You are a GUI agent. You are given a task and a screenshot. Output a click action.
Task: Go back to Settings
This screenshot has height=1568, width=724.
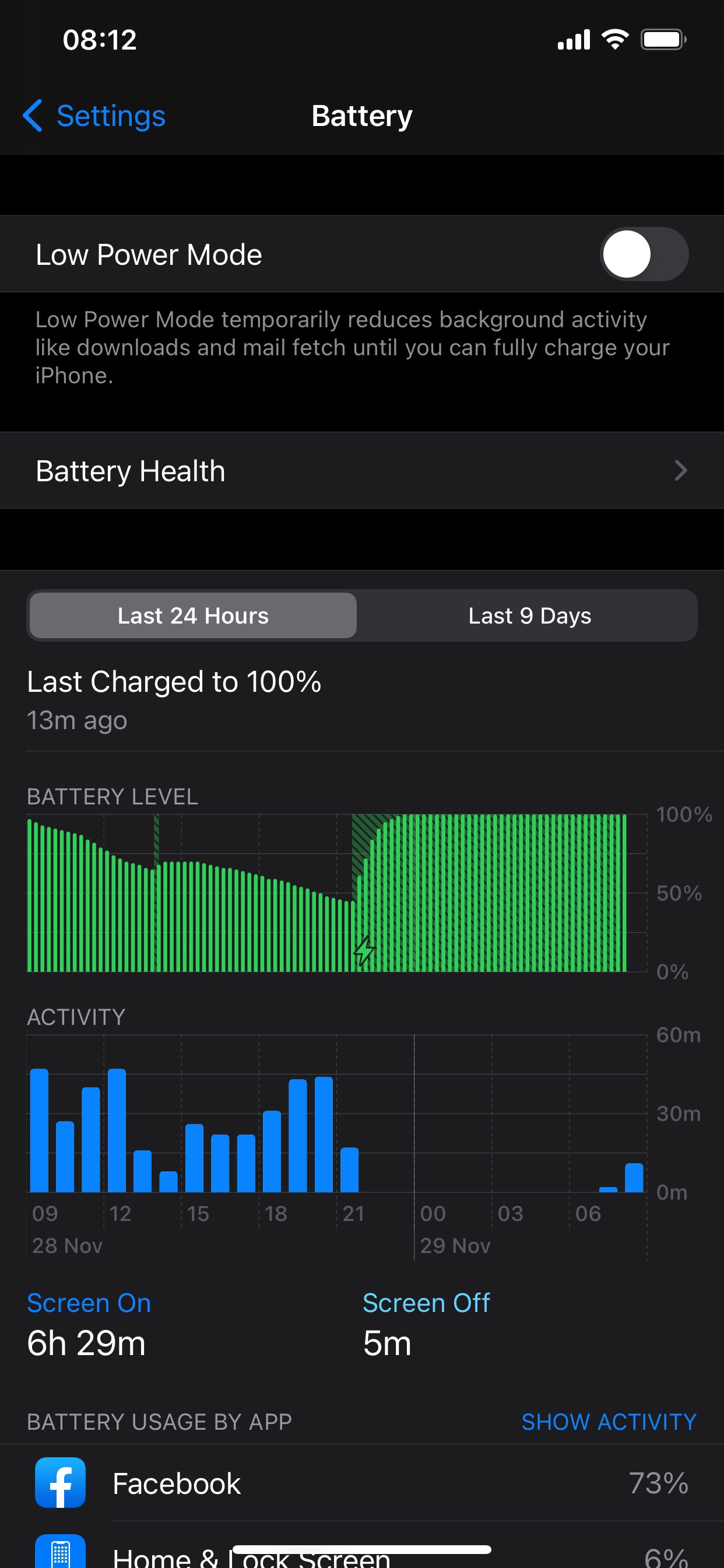coord(95,116)
